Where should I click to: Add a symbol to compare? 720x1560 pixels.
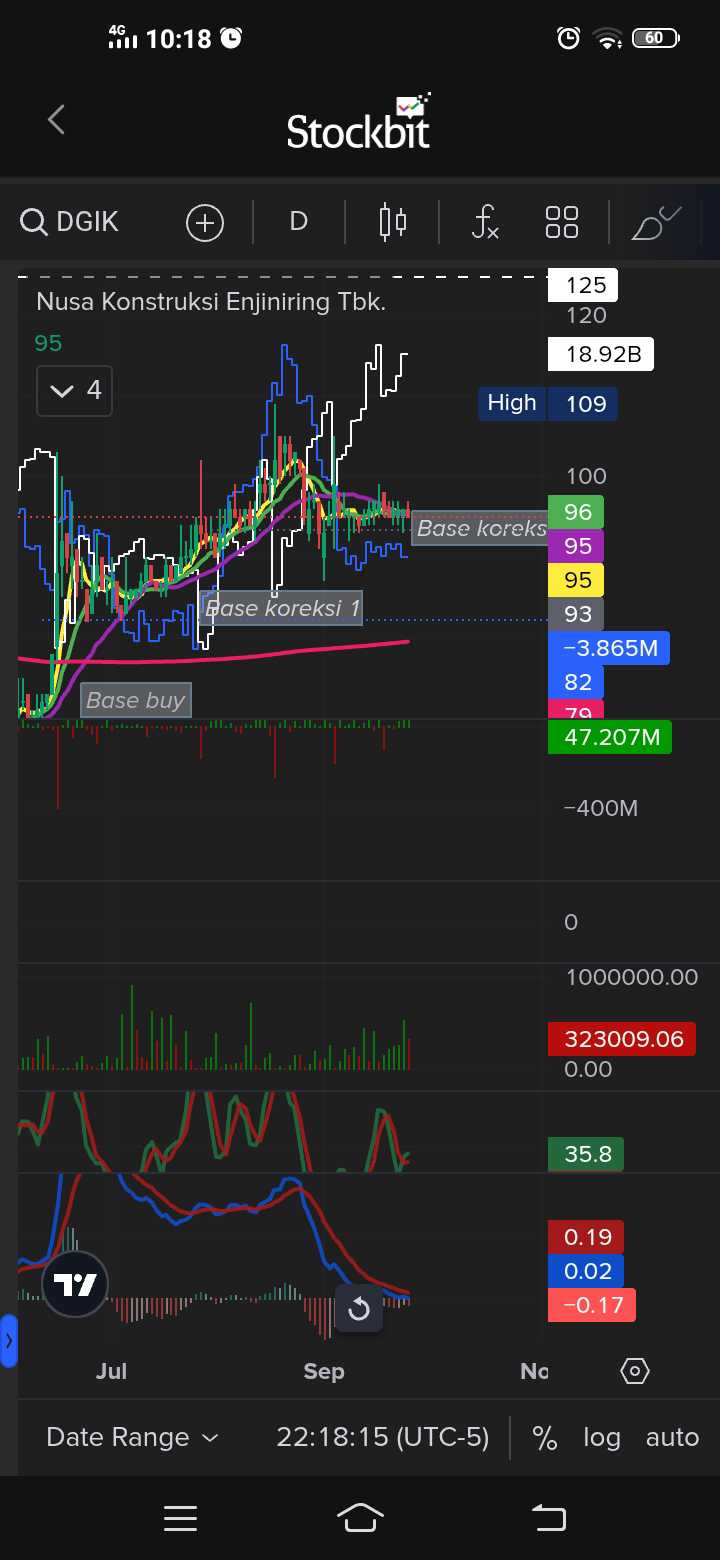(205, 222)
